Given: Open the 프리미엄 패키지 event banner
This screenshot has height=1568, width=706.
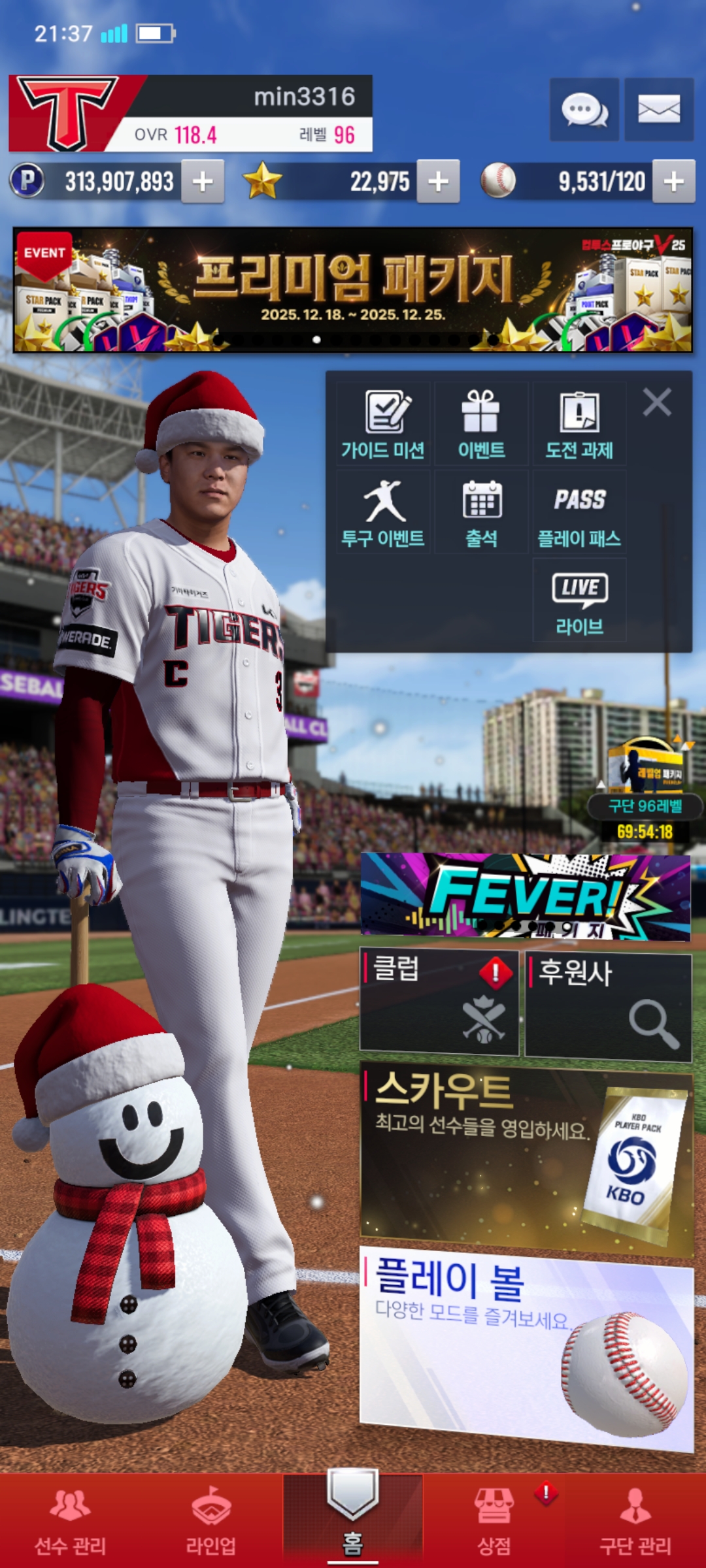Looking at the screenshot, I should (353, 289).
